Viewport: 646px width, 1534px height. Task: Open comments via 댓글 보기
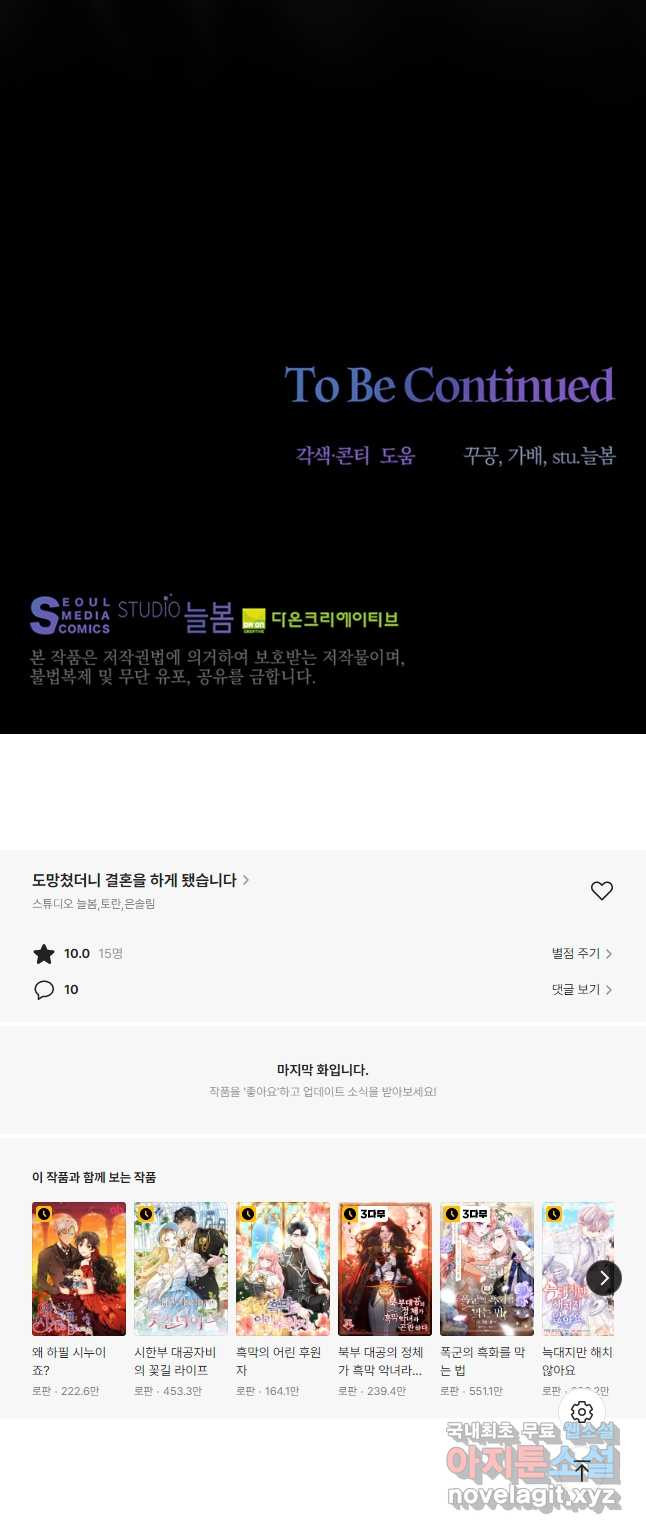(581, 990)
